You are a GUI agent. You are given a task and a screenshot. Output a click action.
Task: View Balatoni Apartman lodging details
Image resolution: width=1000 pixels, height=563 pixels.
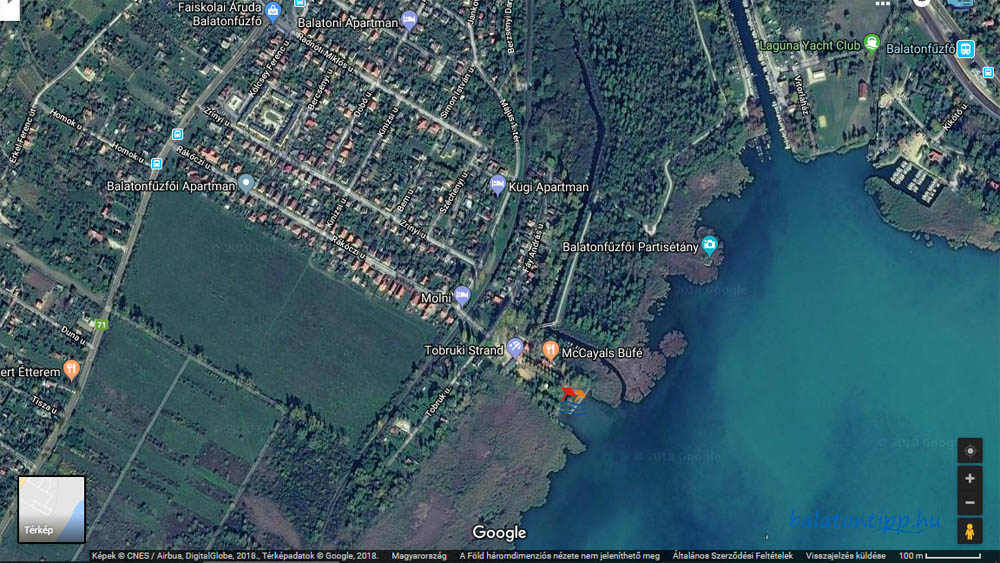(x=408, y=19)
